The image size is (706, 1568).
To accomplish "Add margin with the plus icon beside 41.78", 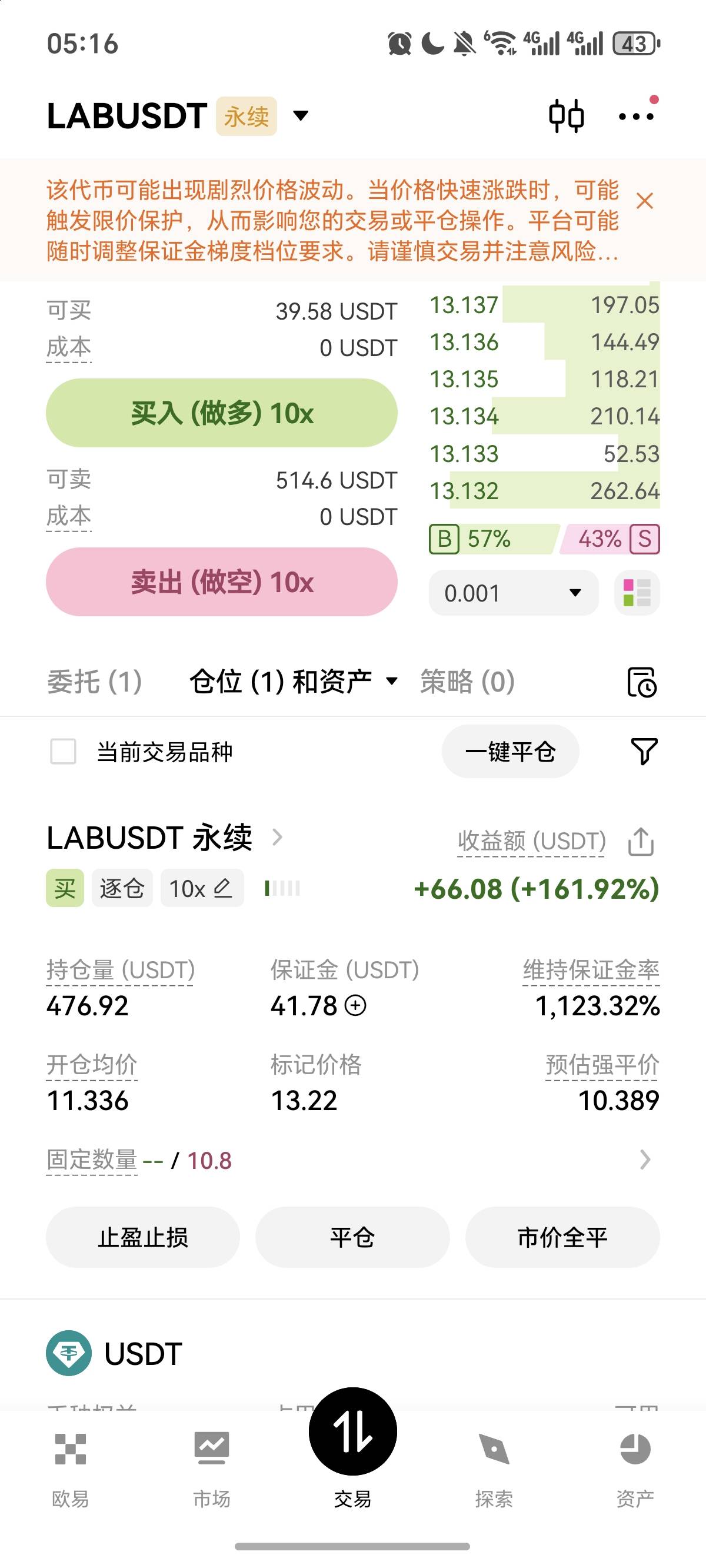I will (355, 1005).
